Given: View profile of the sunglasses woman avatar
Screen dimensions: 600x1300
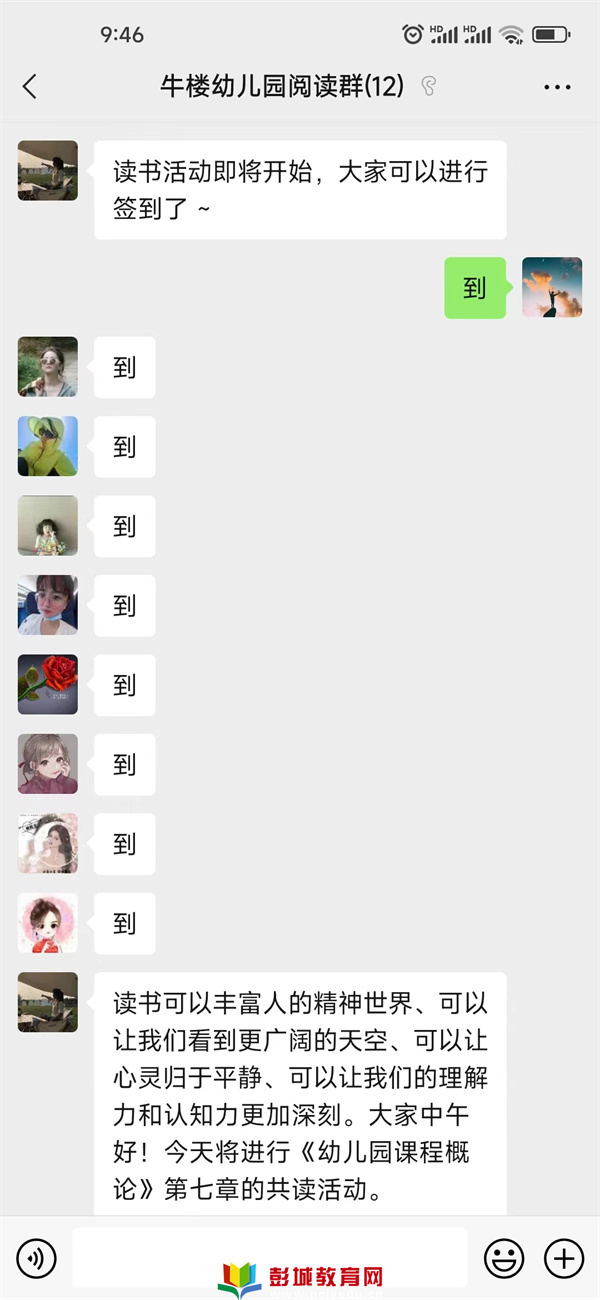Looking at the screenshot, I should coord(48,367).
